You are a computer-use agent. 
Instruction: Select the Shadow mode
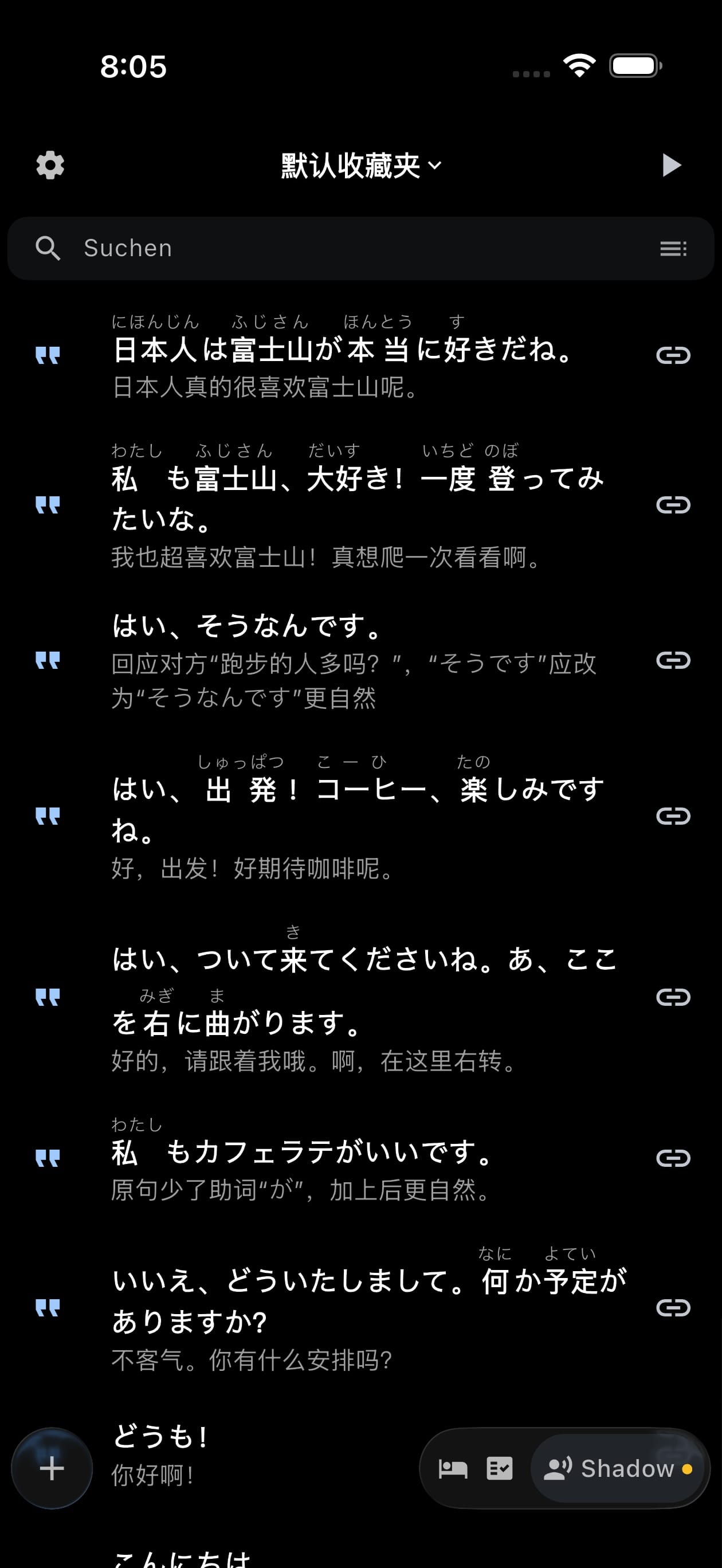(x=617, y=1469)
